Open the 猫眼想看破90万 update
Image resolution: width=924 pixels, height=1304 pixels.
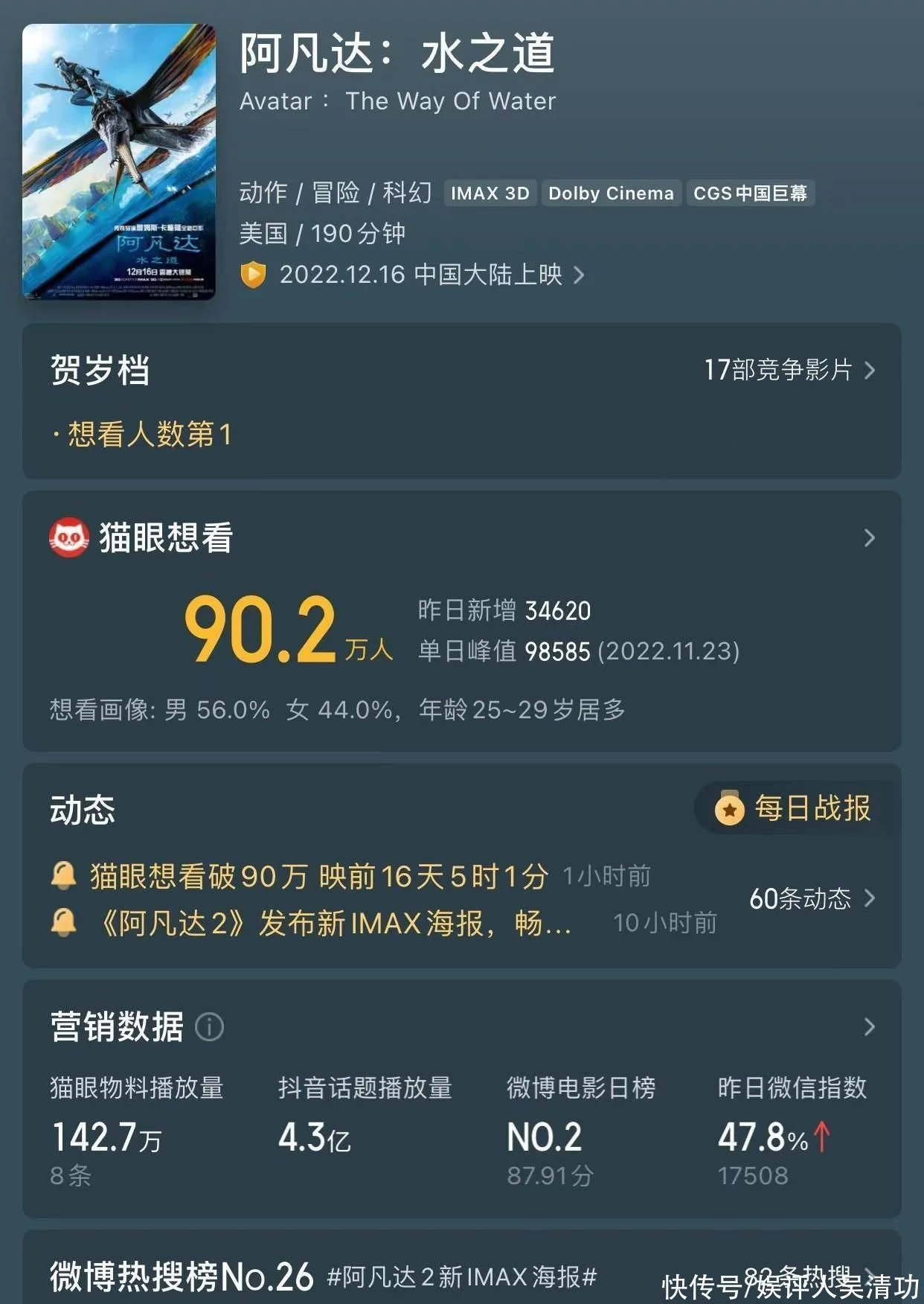click(x=318, y=876)
